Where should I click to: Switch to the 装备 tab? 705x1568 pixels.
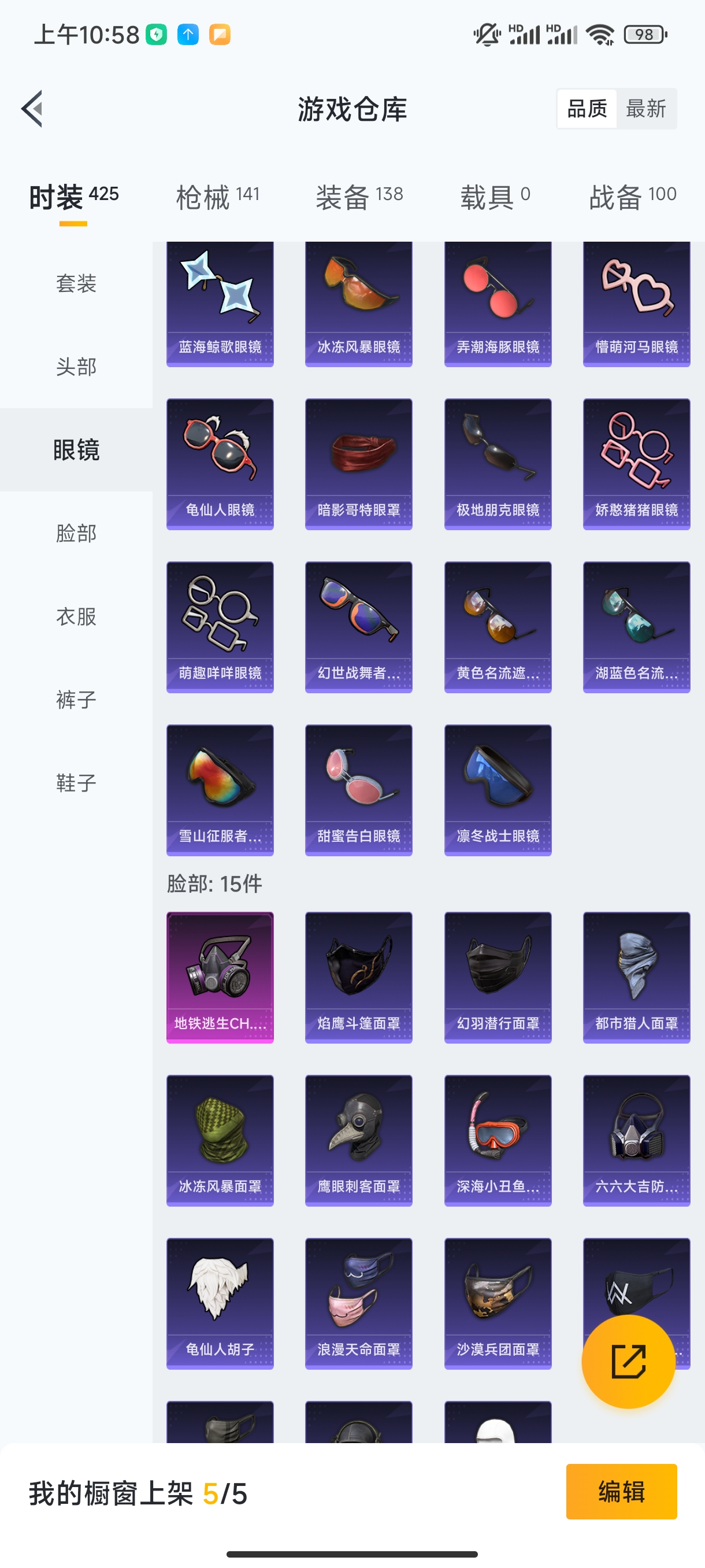point(359,197)
